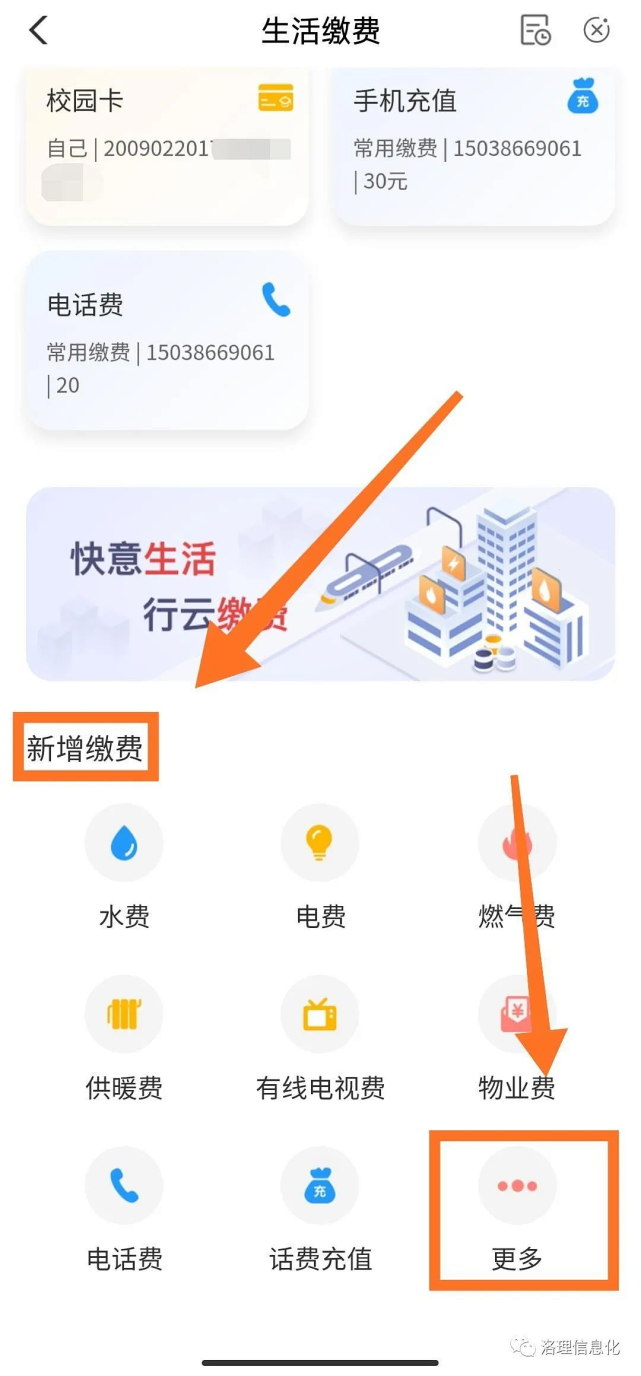Select 水费 under 新增缴费
This screenshot has height=1376, width=641.
click(x=124, y=868)
